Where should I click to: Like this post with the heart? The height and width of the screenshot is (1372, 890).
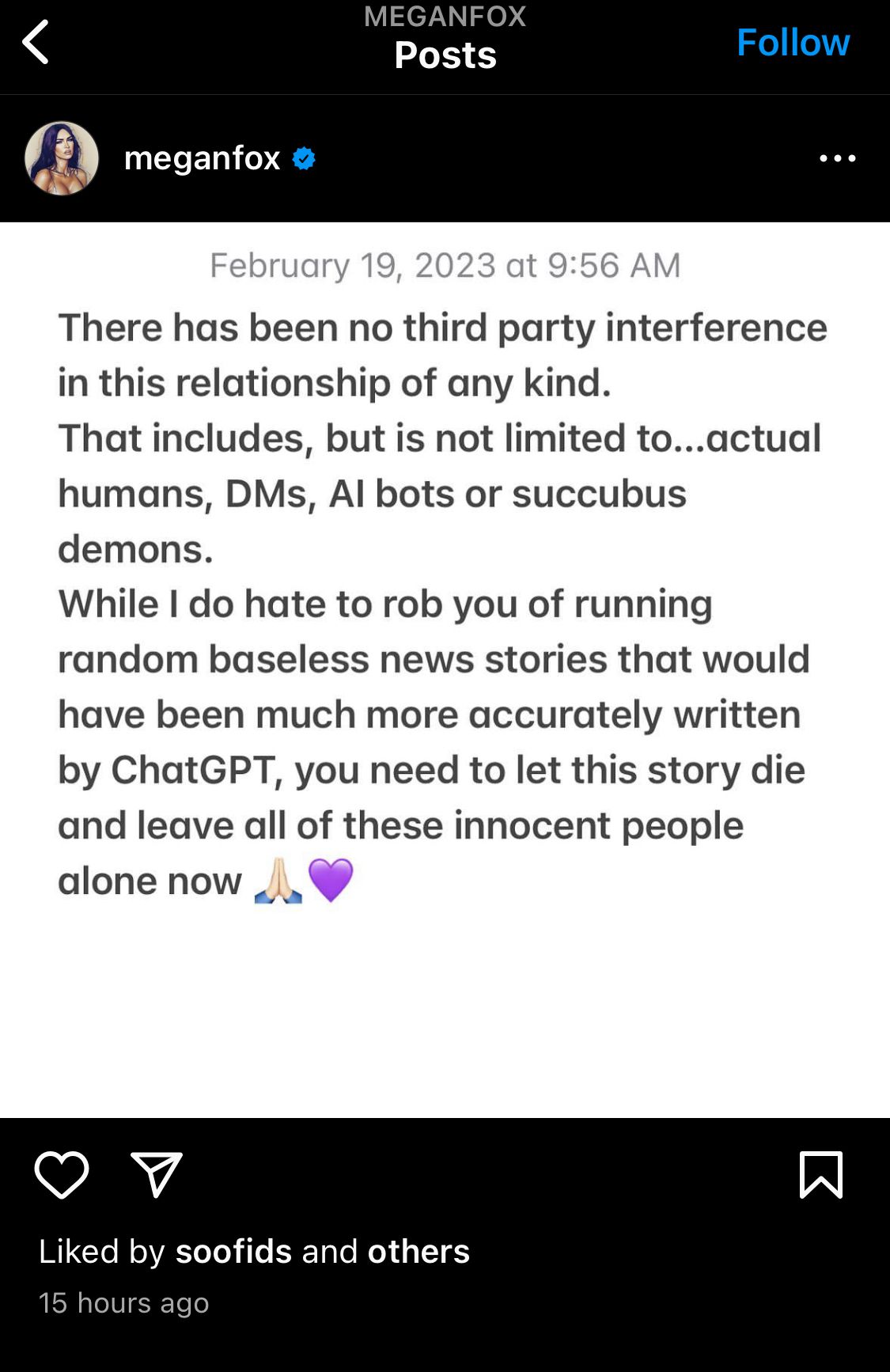click(62, 1175)
